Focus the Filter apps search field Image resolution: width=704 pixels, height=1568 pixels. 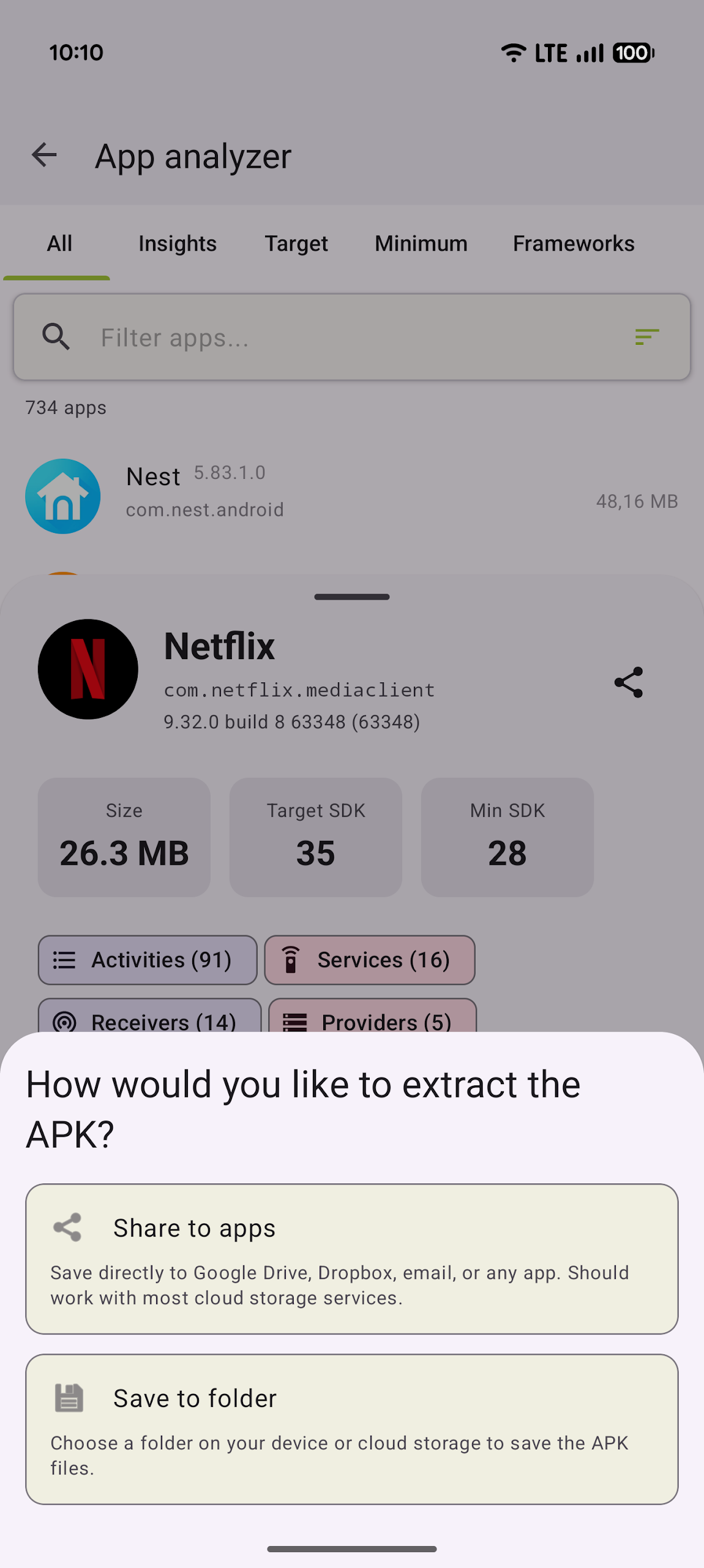click(x=343, y=337)
